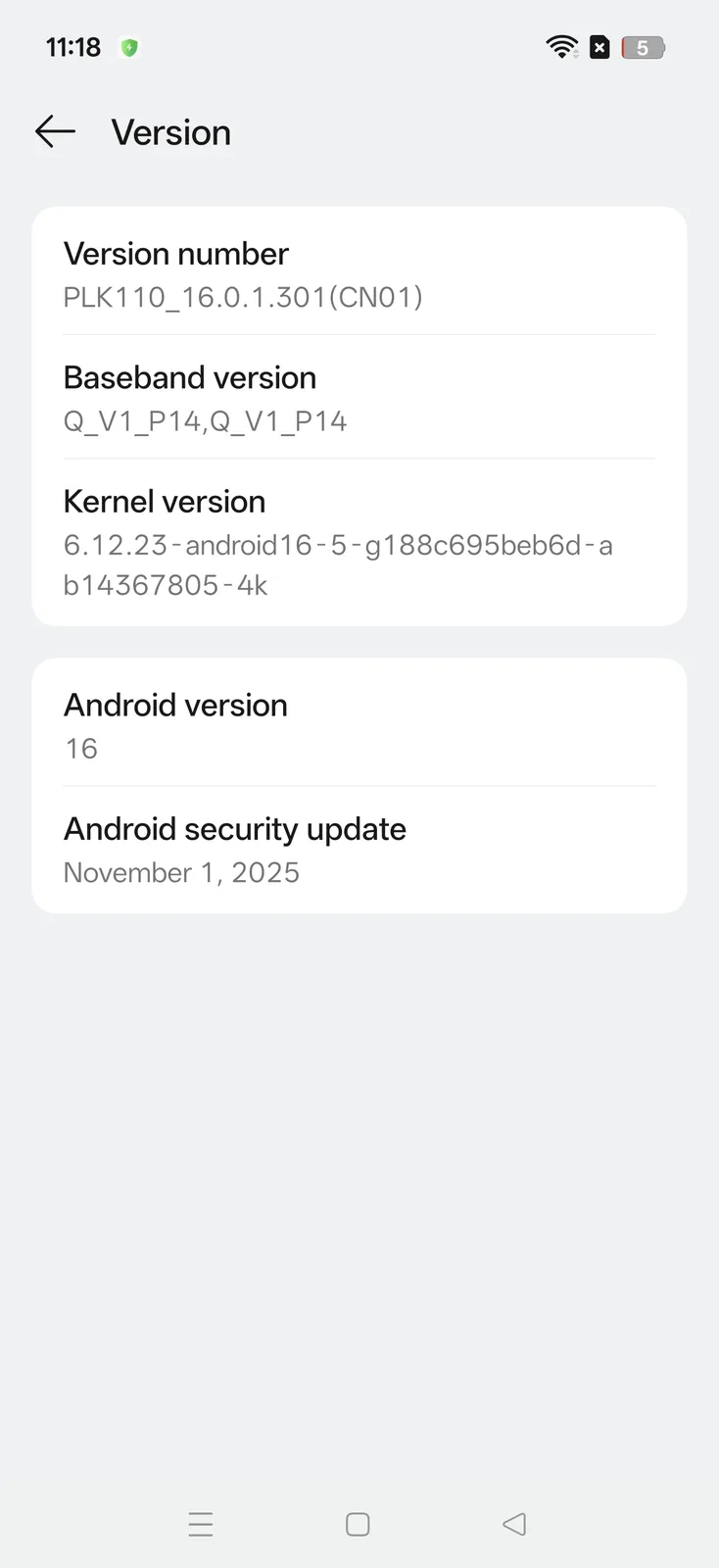
Task: Tap the Version number row
Action: (x=359, y=273)
